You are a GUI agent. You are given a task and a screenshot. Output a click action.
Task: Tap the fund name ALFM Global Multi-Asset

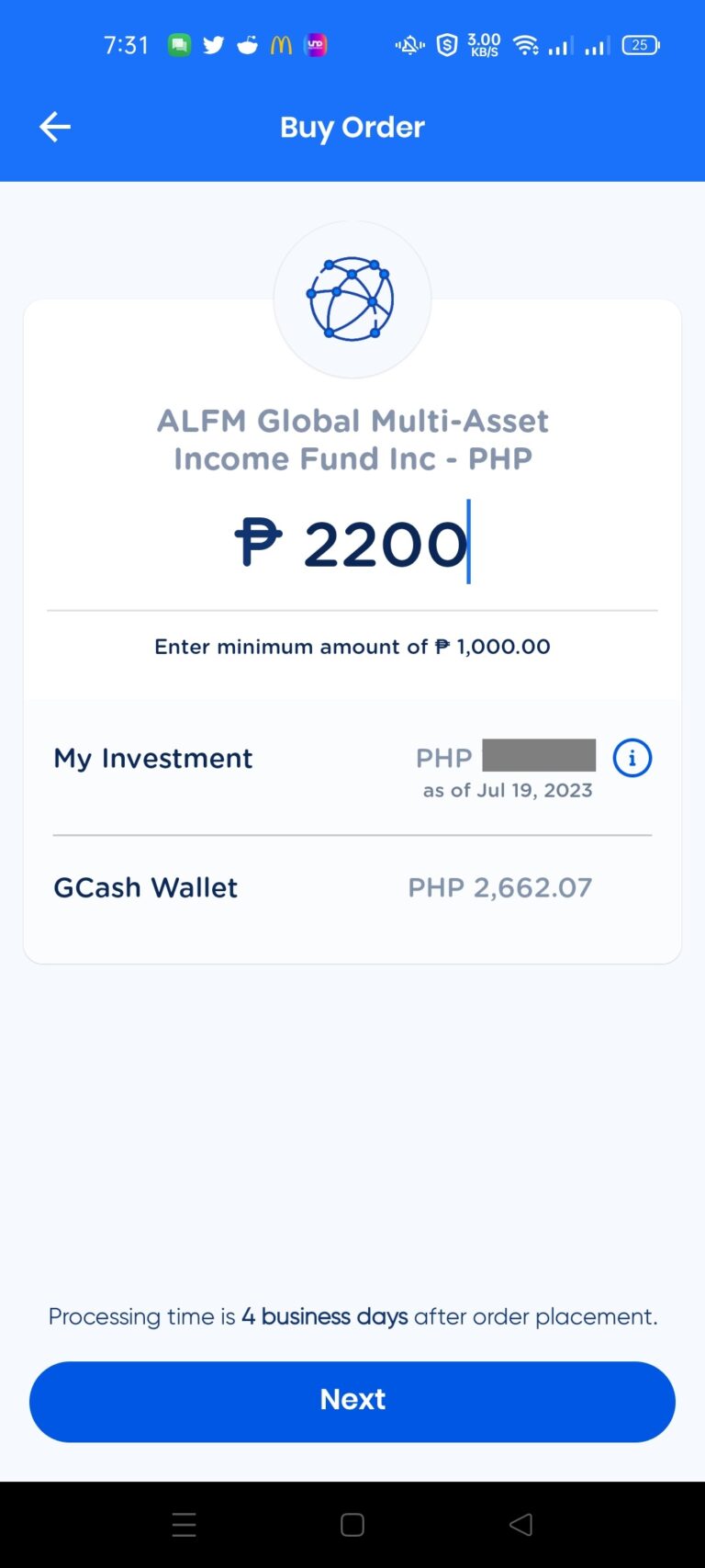pos(352,439)
